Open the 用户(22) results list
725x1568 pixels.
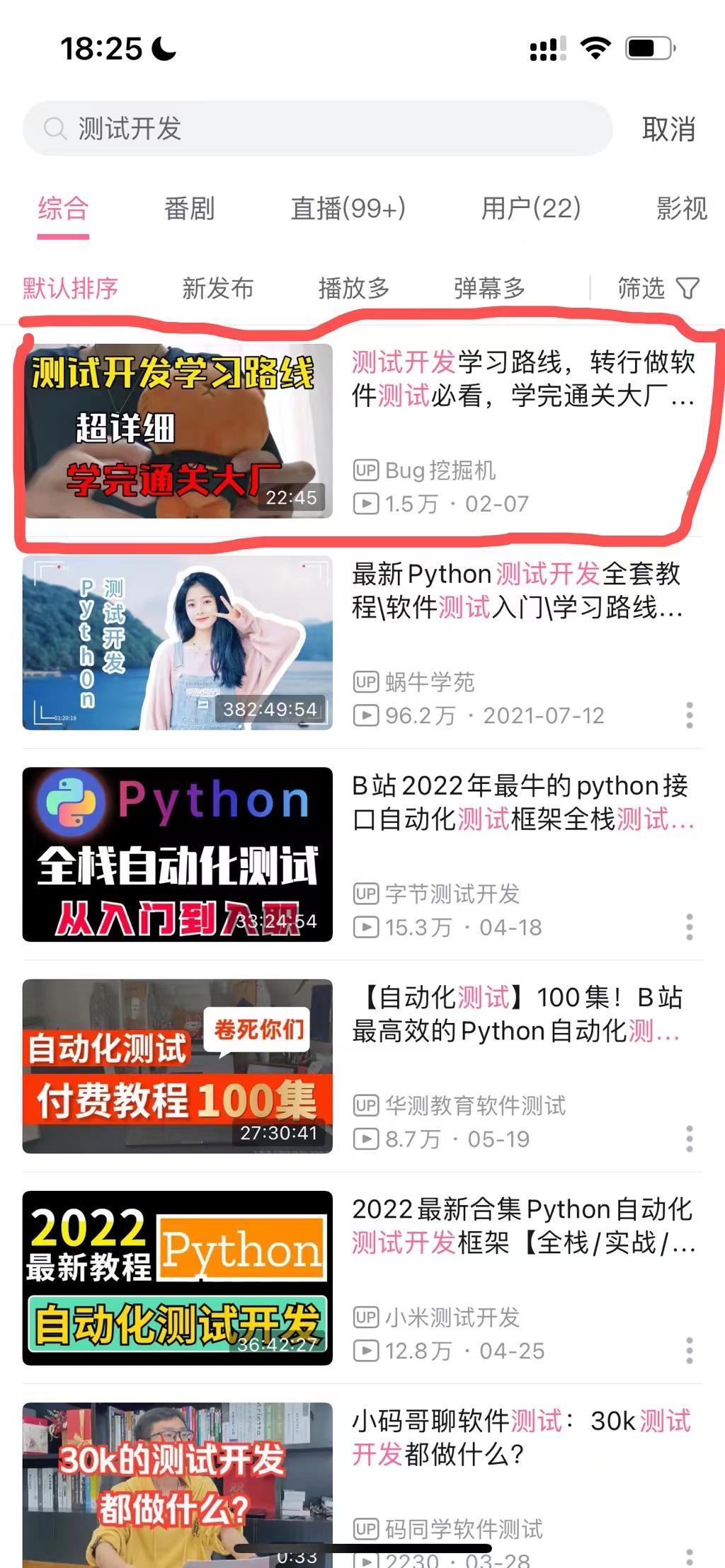[x=531, y=209]
